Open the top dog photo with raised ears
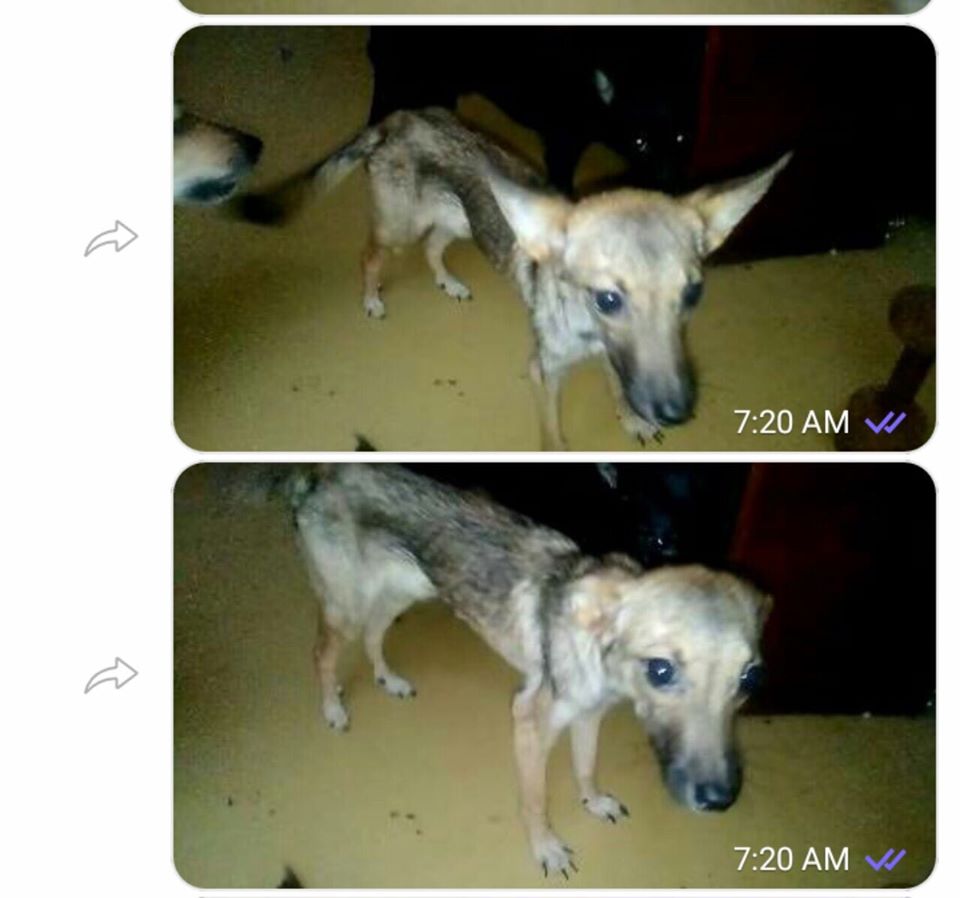The width and height of the screenshot is (960, 898). (555, 240)
